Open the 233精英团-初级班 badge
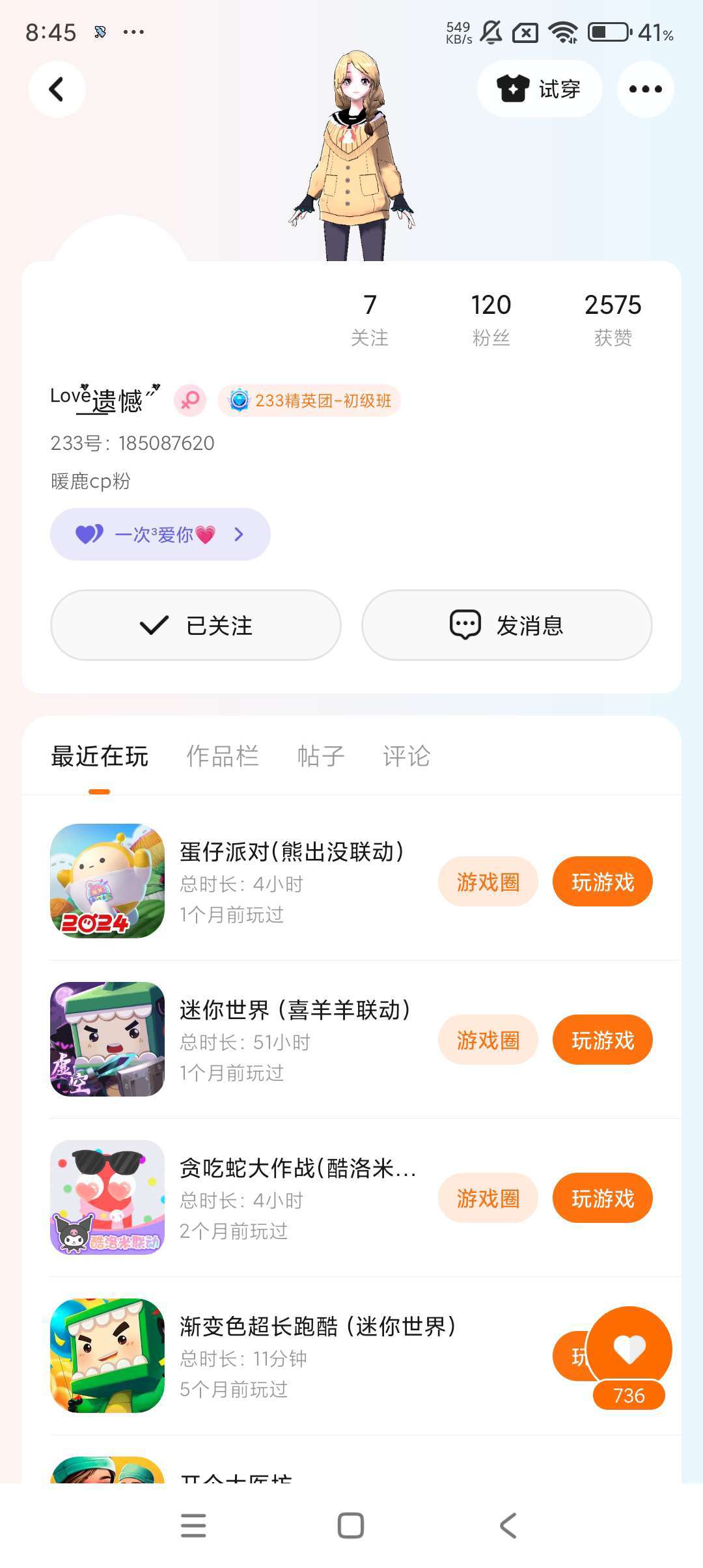 tap(309, 400)
